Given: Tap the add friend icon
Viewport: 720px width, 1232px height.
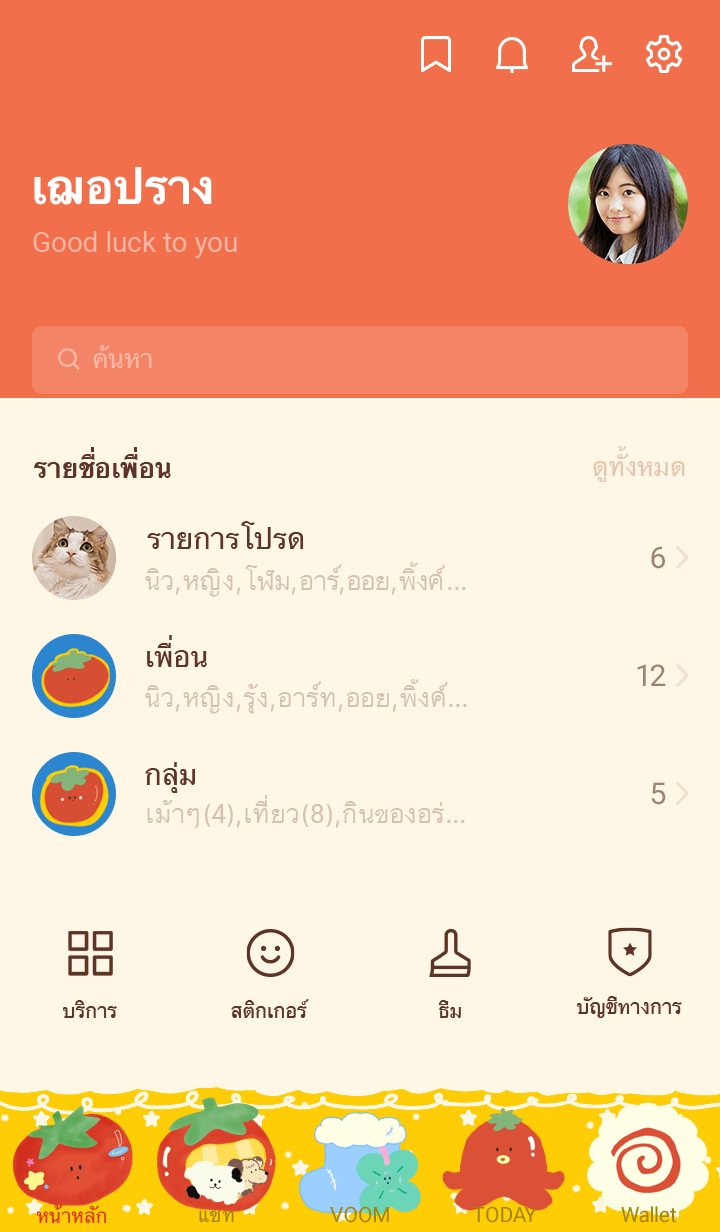Looking at the screenshot, I should (590, 54).
